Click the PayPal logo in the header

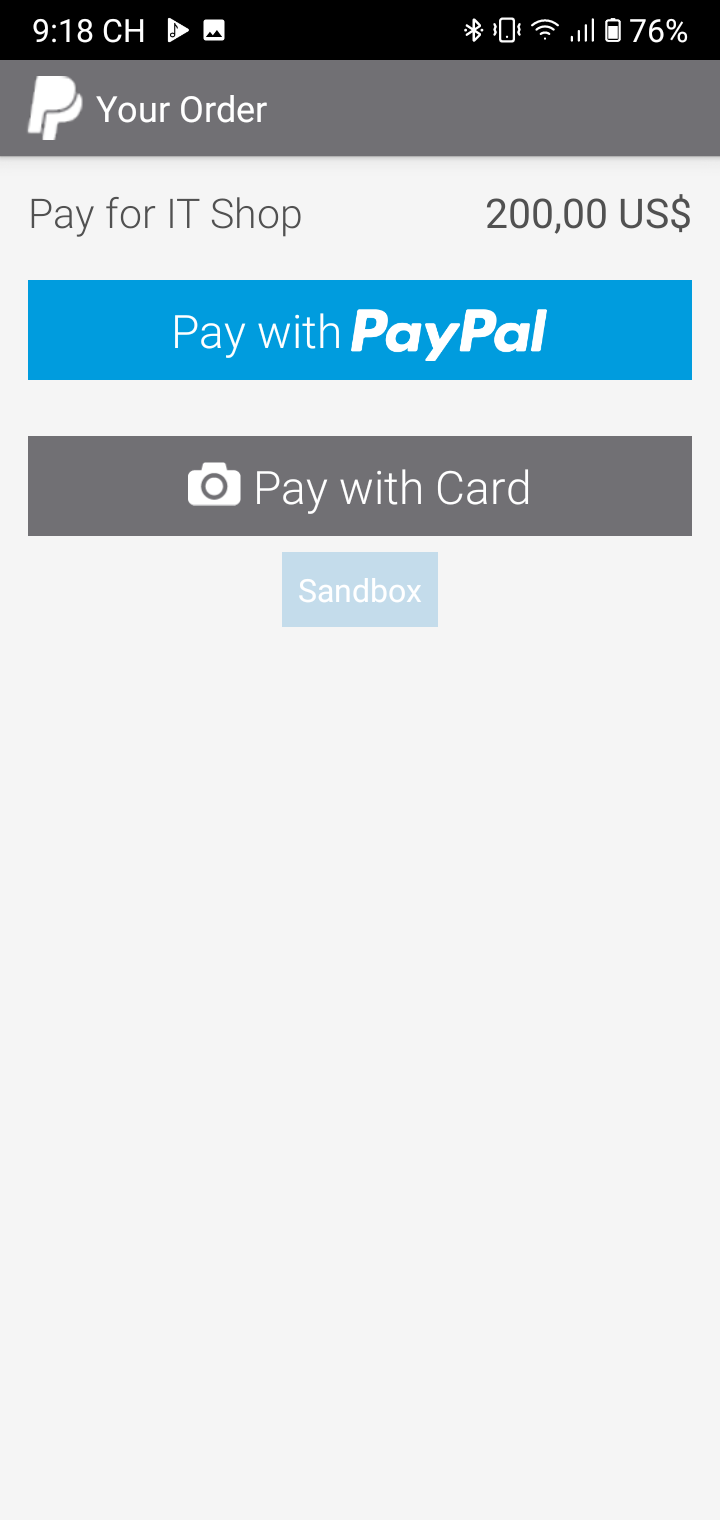[x=55, y=107]
